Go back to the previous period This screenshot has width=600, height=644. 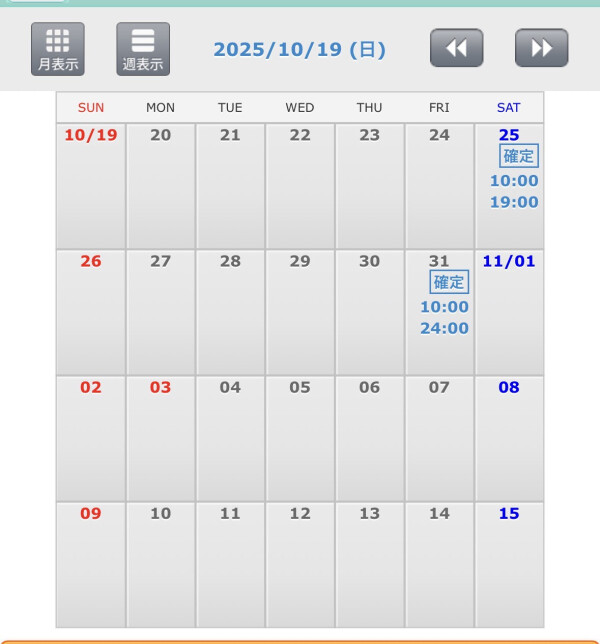(x=456, y=48)
